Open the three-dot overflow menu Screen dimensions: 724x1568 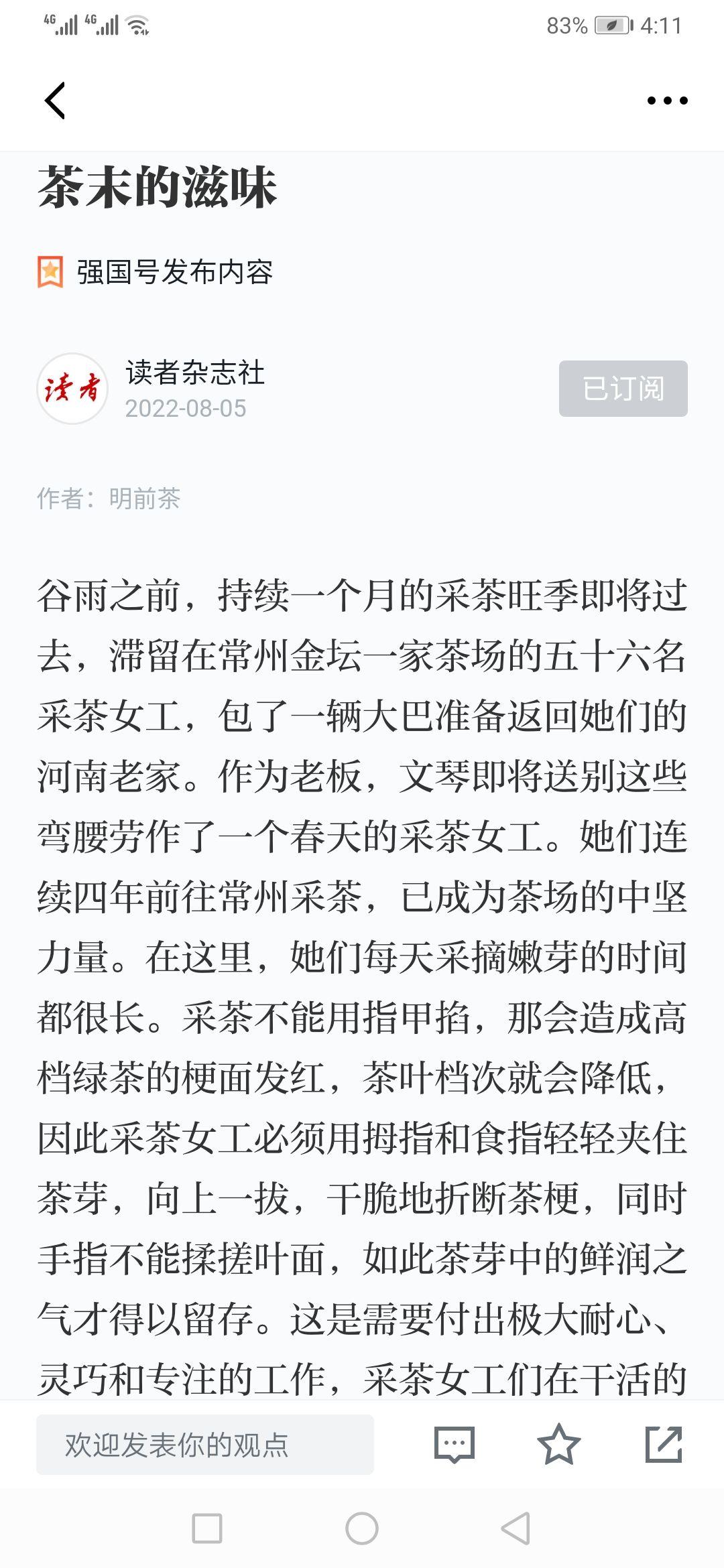click(667, 101)
